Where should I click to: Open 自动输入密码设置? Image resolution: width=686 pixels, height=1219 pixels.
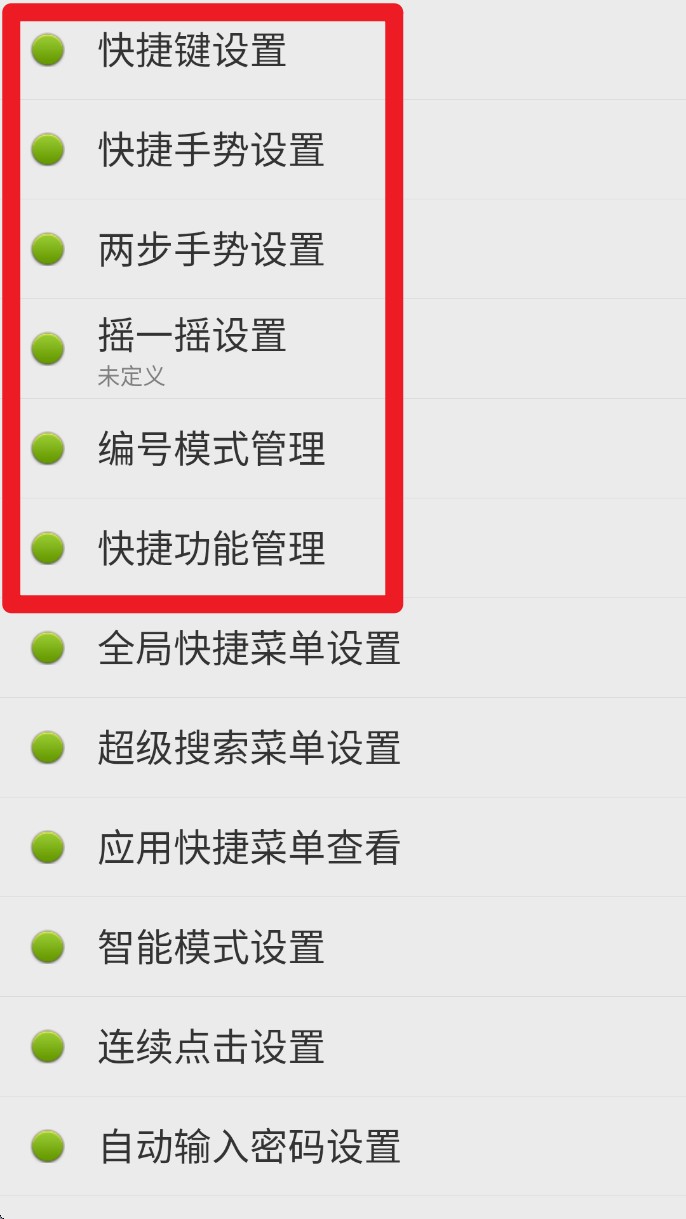pyautogui.click(x=343, y=1146)
